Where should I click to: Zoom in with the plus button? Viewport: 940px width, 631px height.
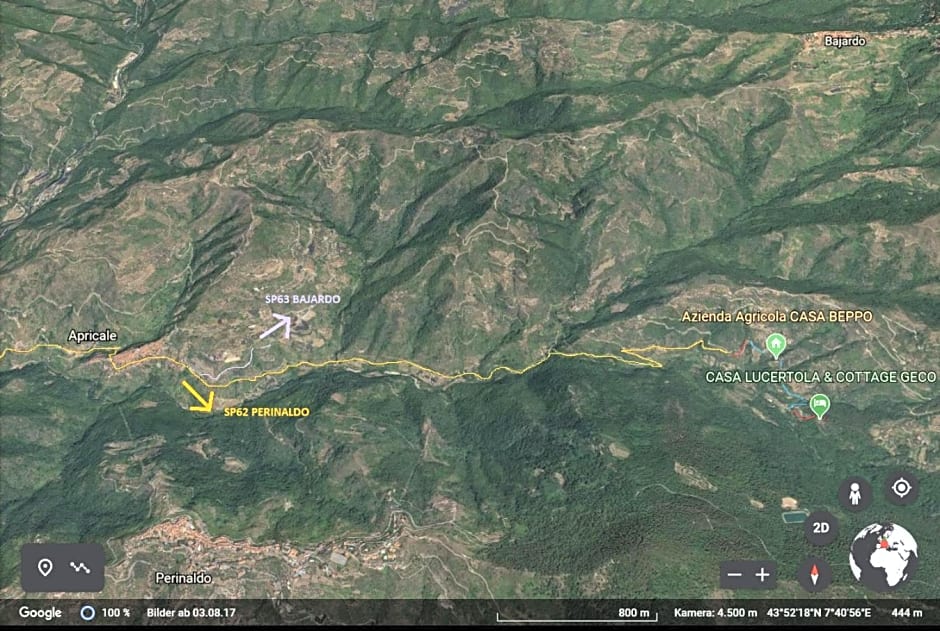[763, 575]
